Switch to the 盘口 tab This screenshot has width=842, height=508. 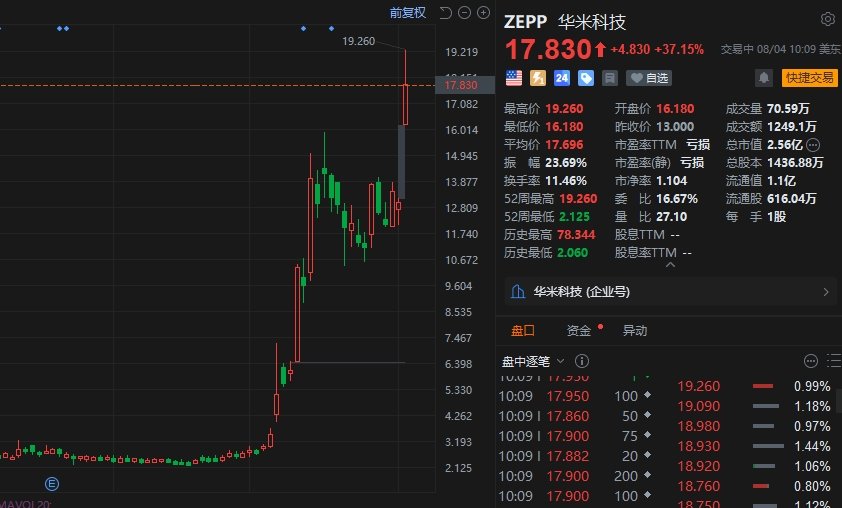pos(523,330)
